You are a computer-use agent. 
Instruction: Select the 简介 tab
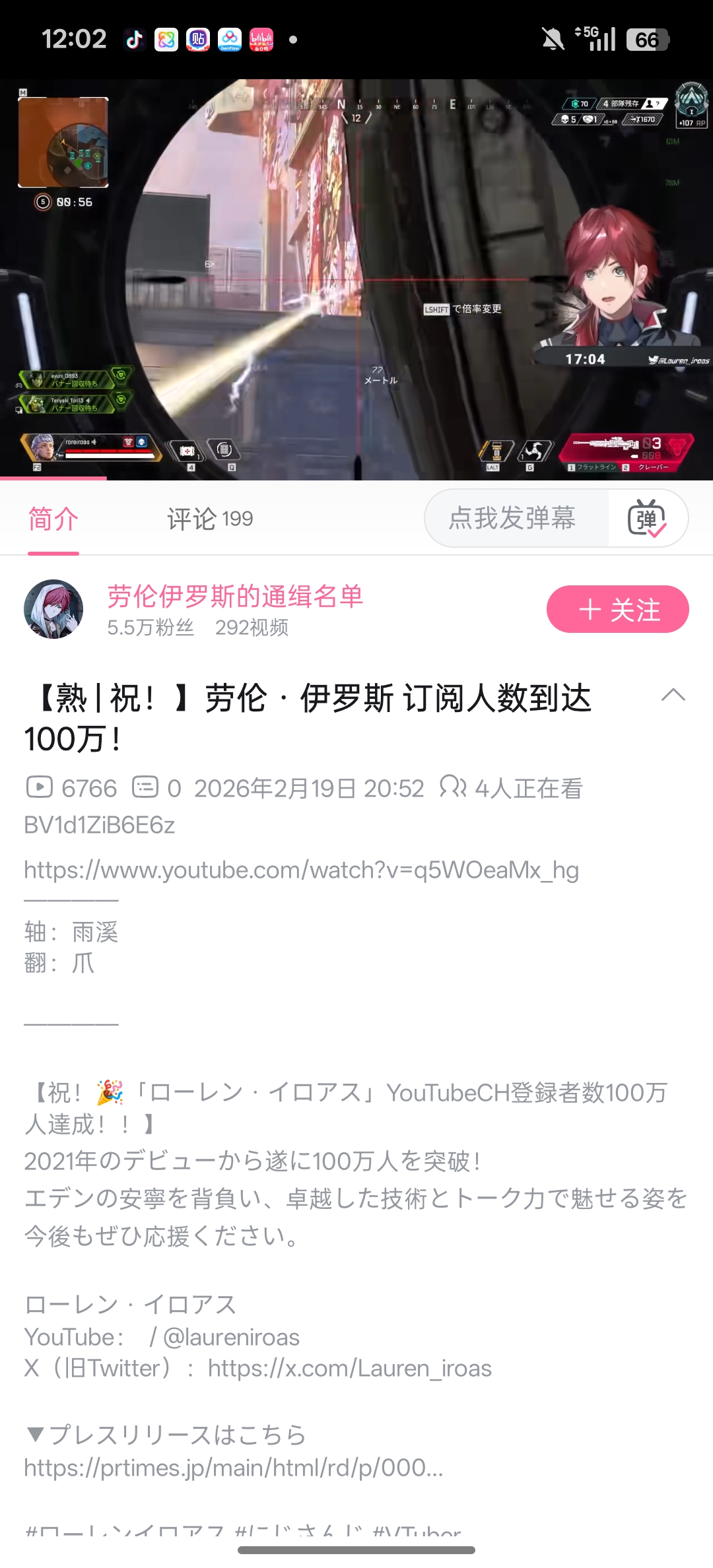pos(53,519)
